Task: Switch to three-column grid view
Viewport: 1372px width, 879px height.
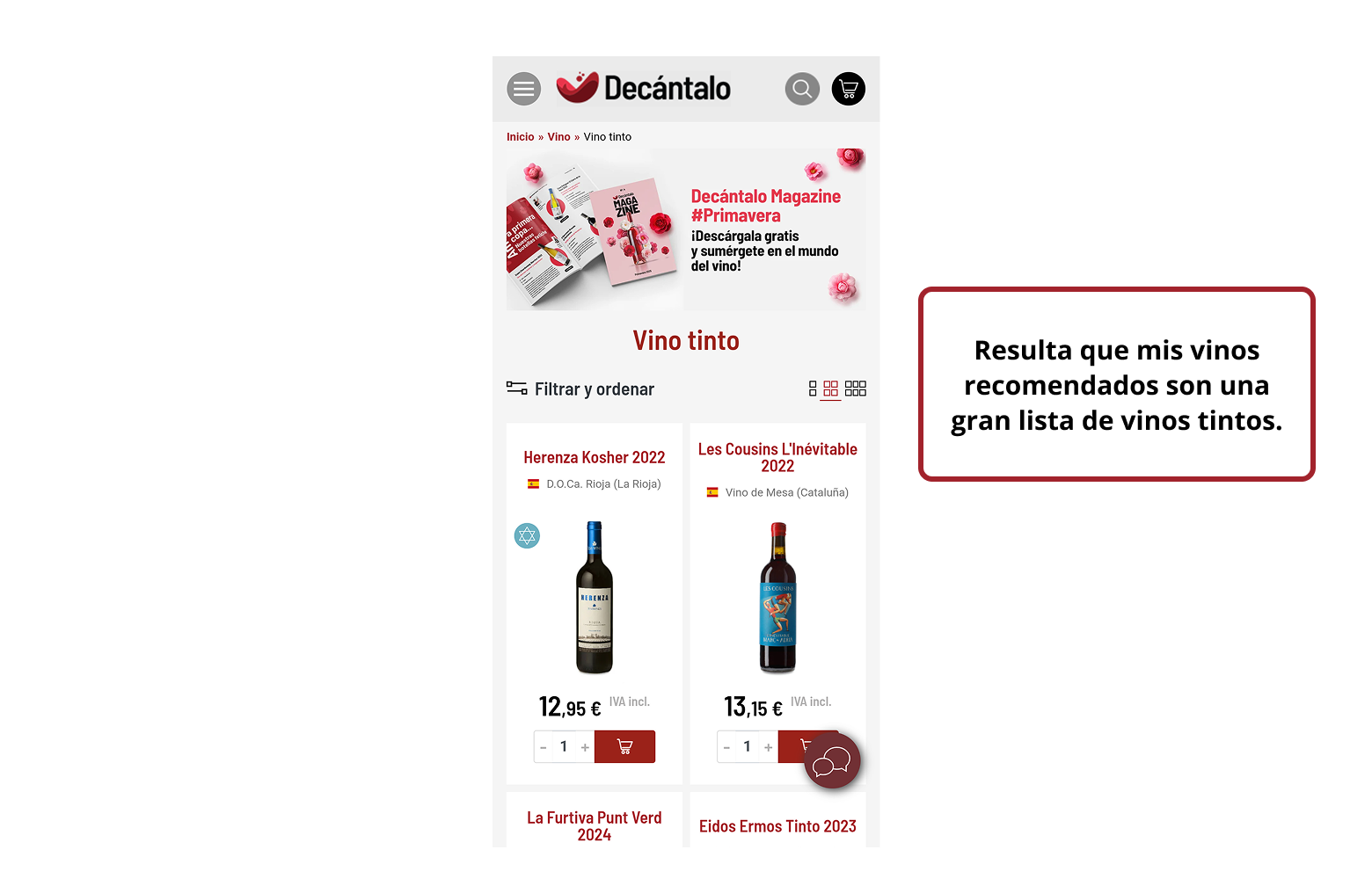Action: (856, 389)
